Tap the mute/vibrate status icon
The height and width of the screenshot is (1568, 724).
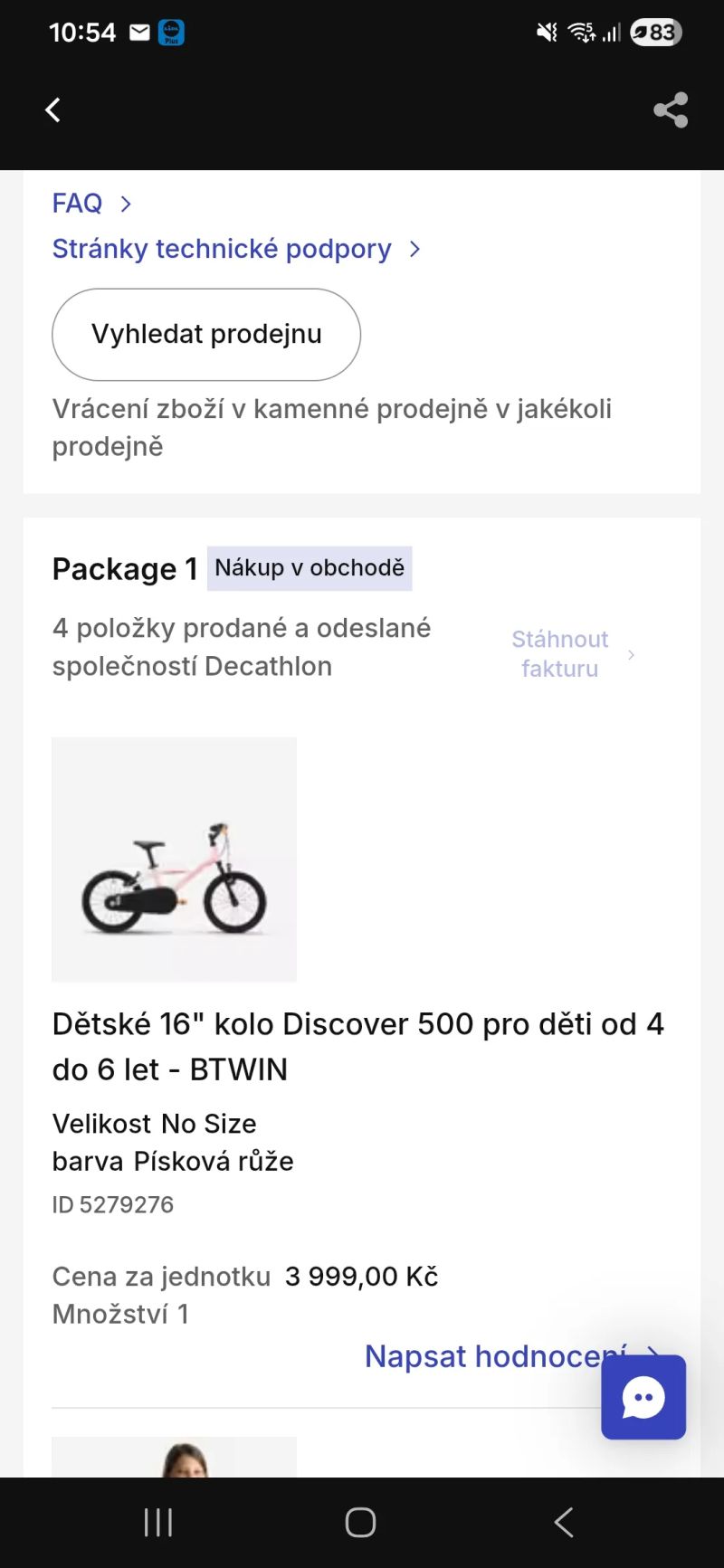[x=546, y=32]
